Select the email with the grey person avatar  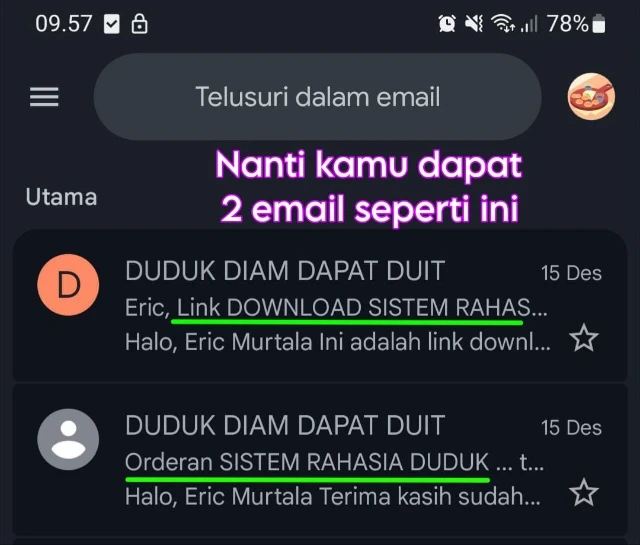coord(68,440)
